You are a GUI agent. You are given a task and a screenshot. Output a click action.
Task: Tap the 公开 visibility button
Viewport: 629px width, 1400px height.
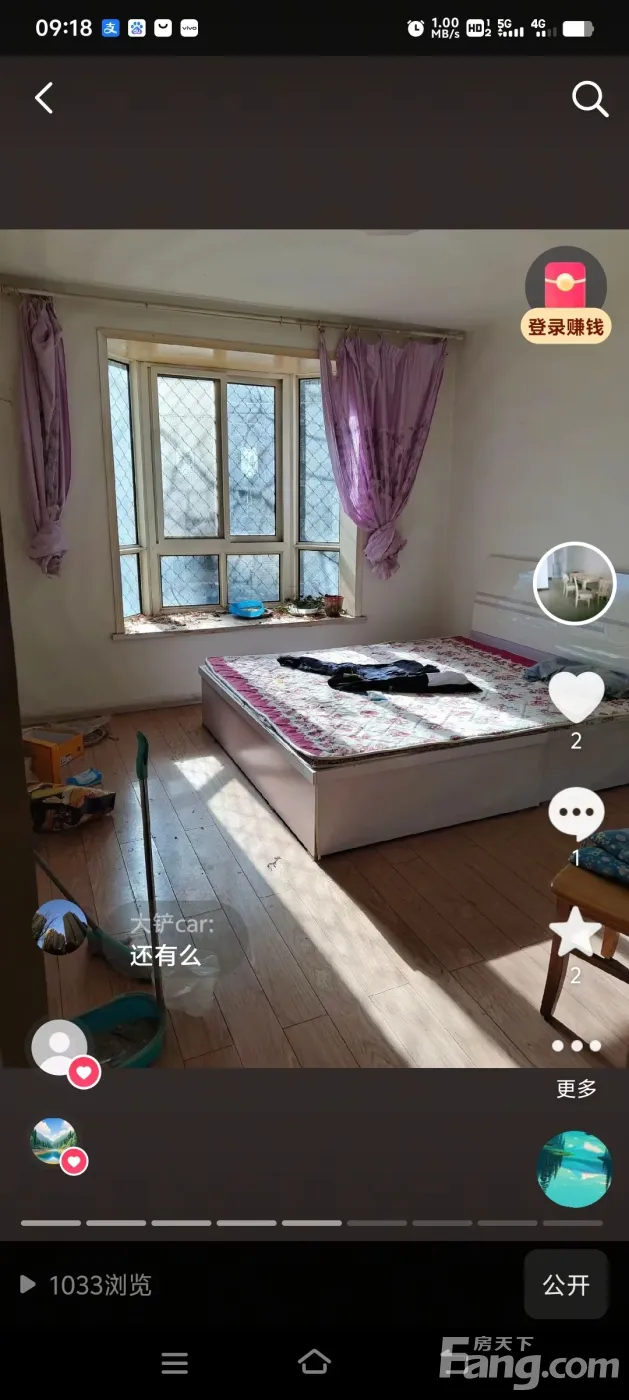pos(566,1285)
